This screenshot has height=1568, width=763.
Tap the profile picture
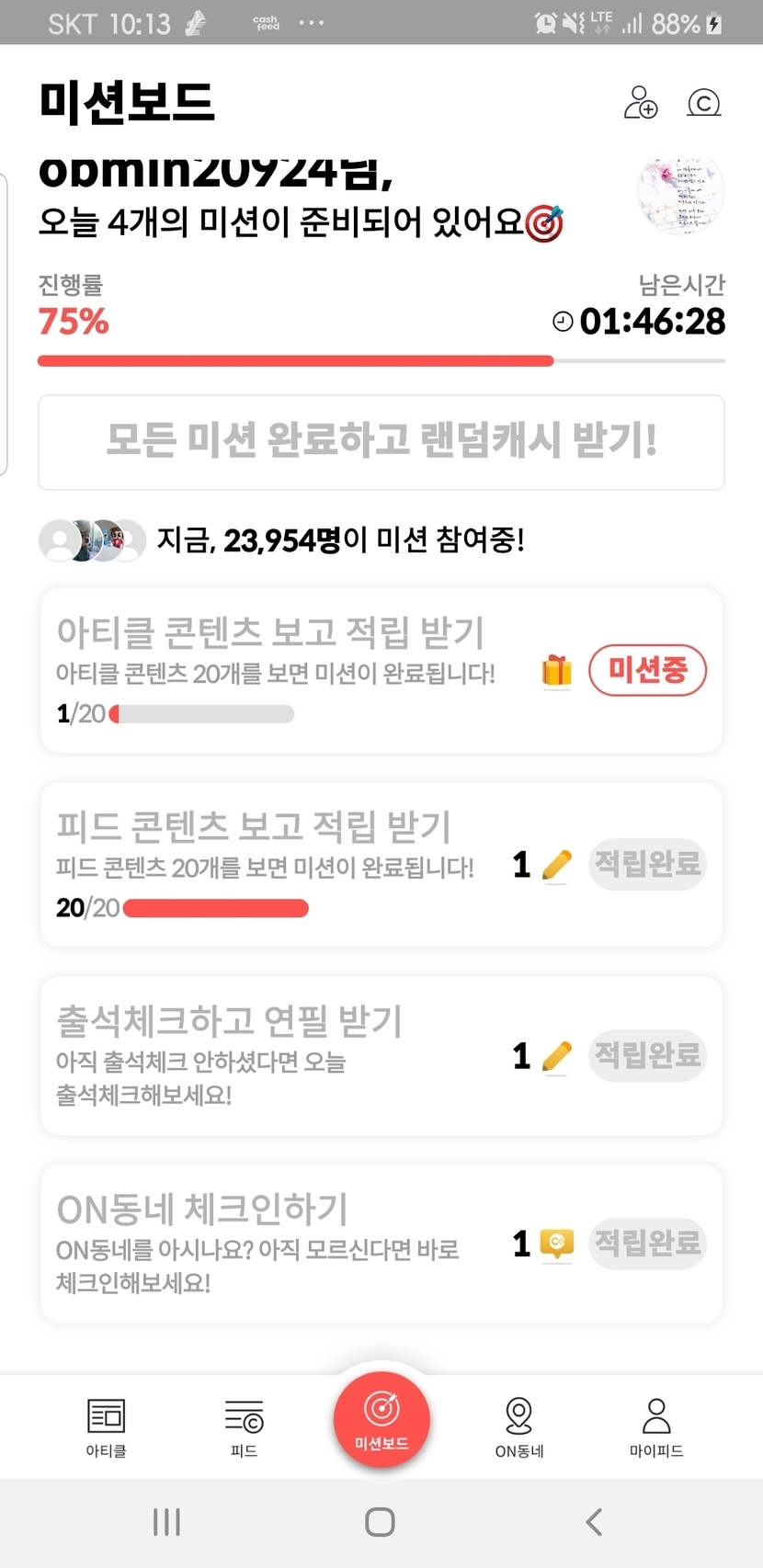[x=681, y=194]
